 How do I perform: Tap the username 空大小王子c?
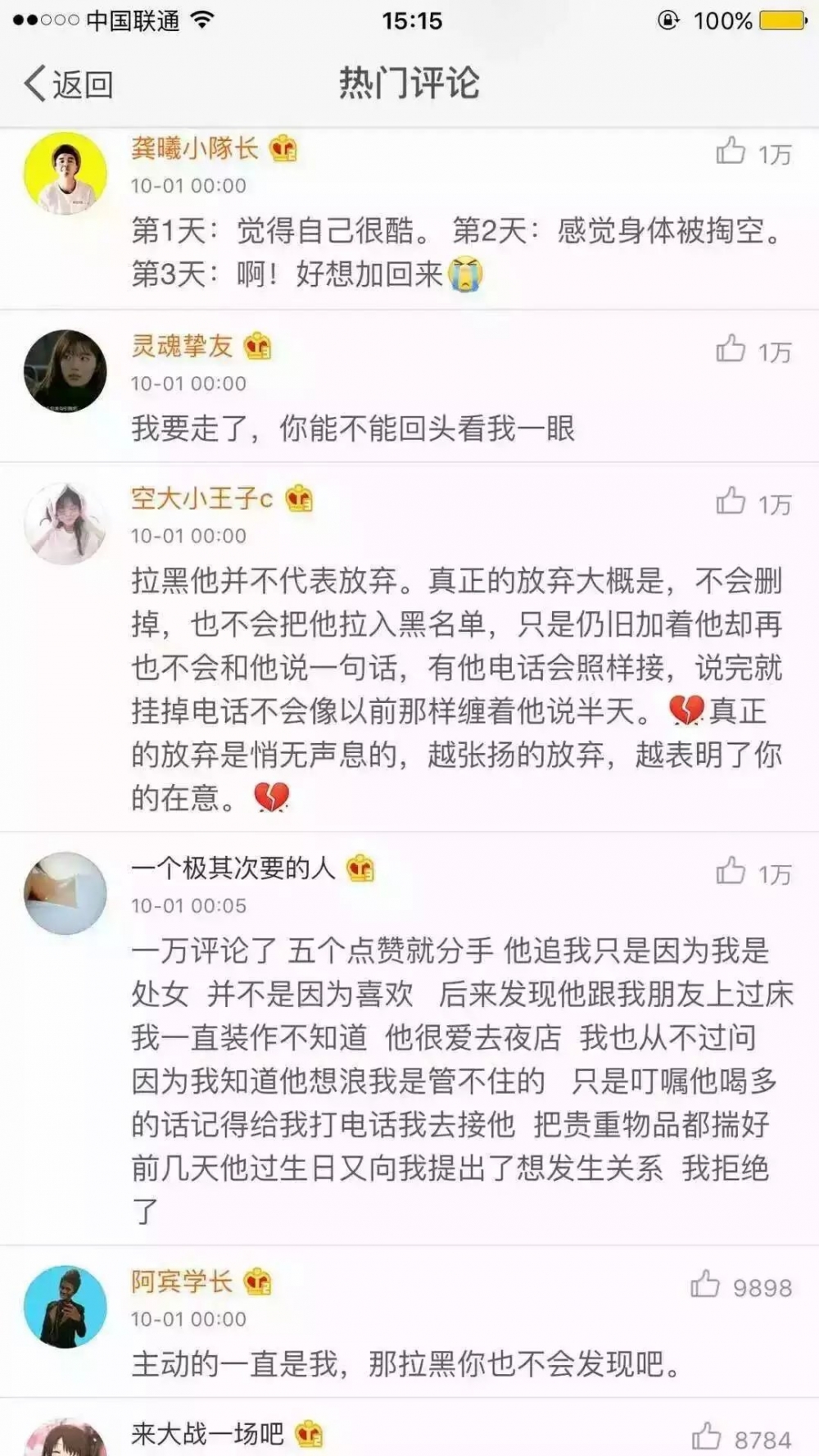[x=202, y=498]
